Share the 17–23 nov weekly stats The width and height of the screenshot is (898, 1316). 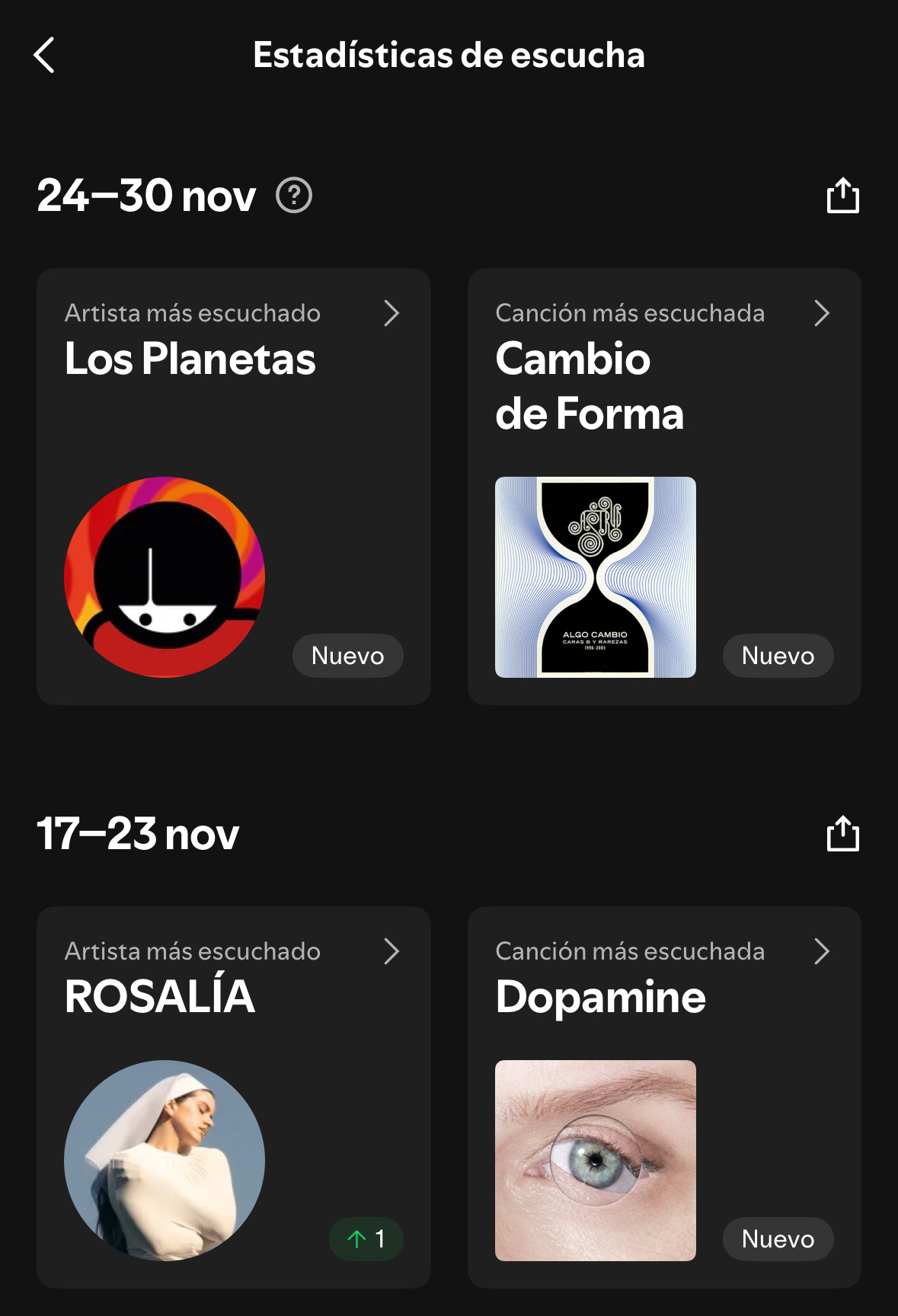click(x=842, y=833)
